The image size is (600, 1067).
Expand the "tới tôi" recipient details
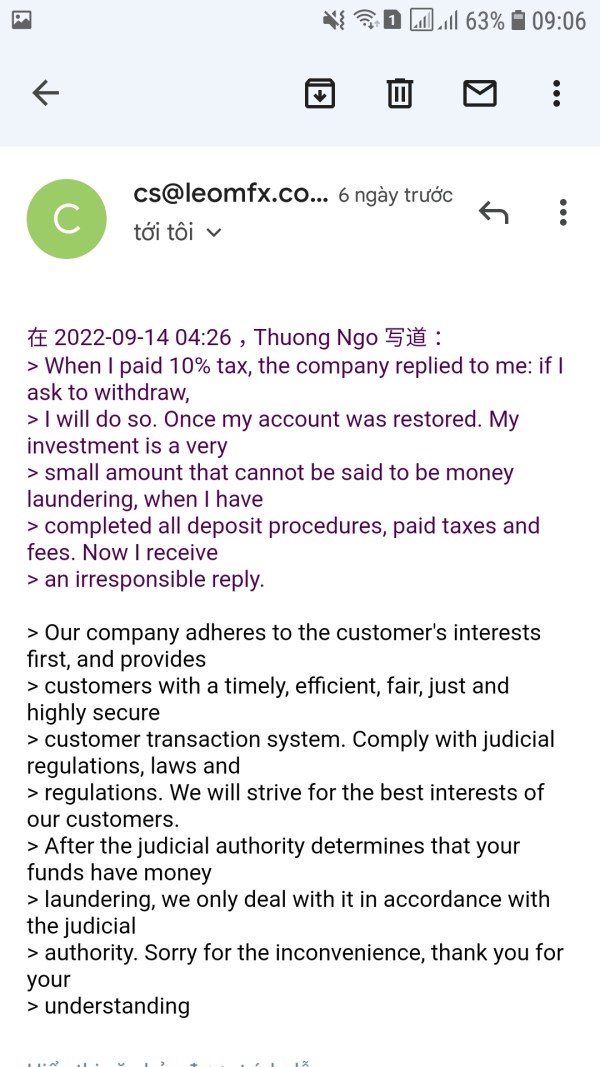[178, 233]
